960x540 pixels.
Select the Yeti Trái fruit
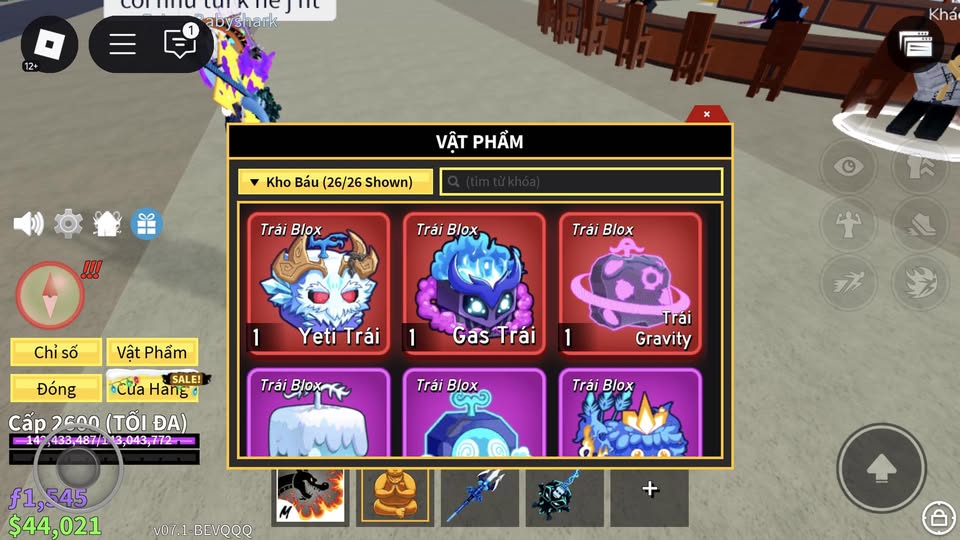318,283
